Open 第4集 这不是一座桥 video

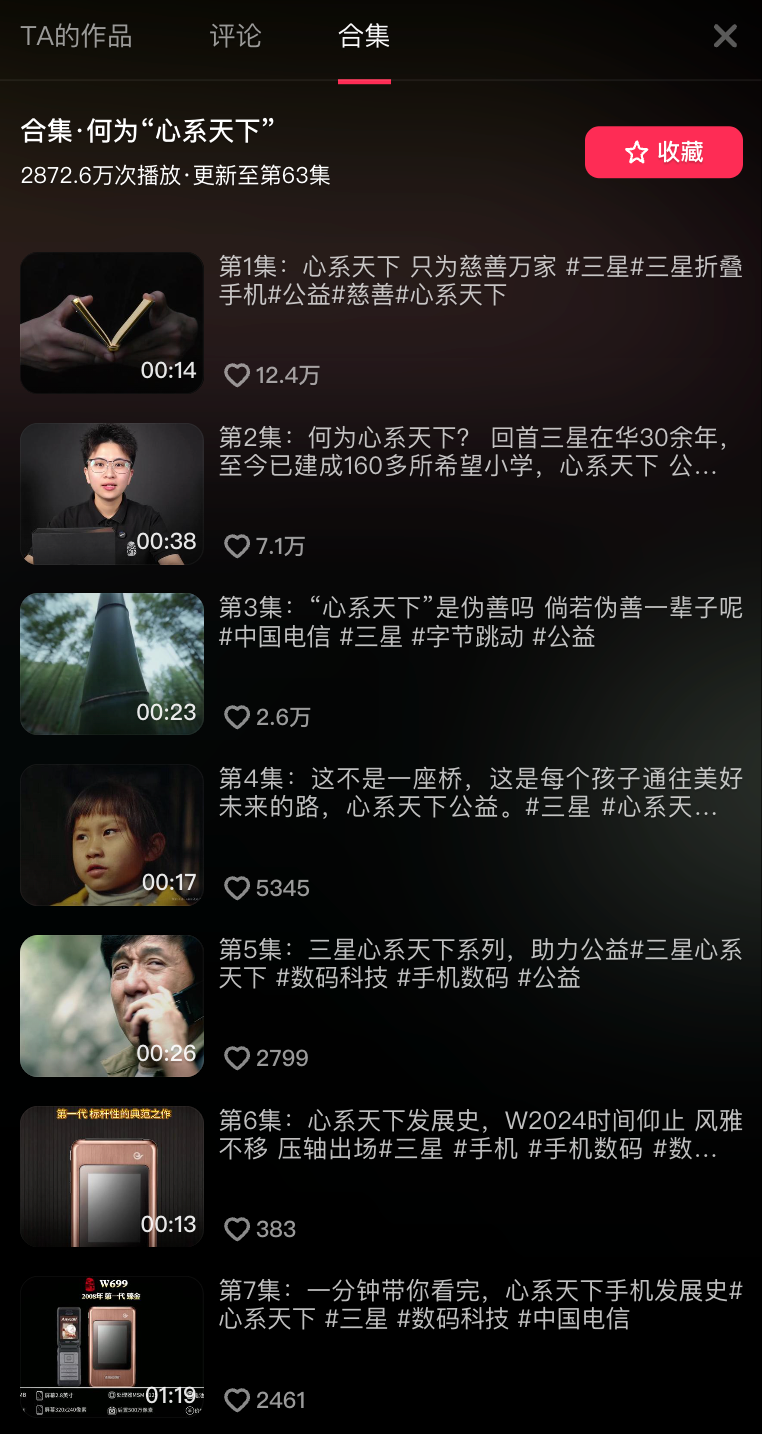pos(112,835)
